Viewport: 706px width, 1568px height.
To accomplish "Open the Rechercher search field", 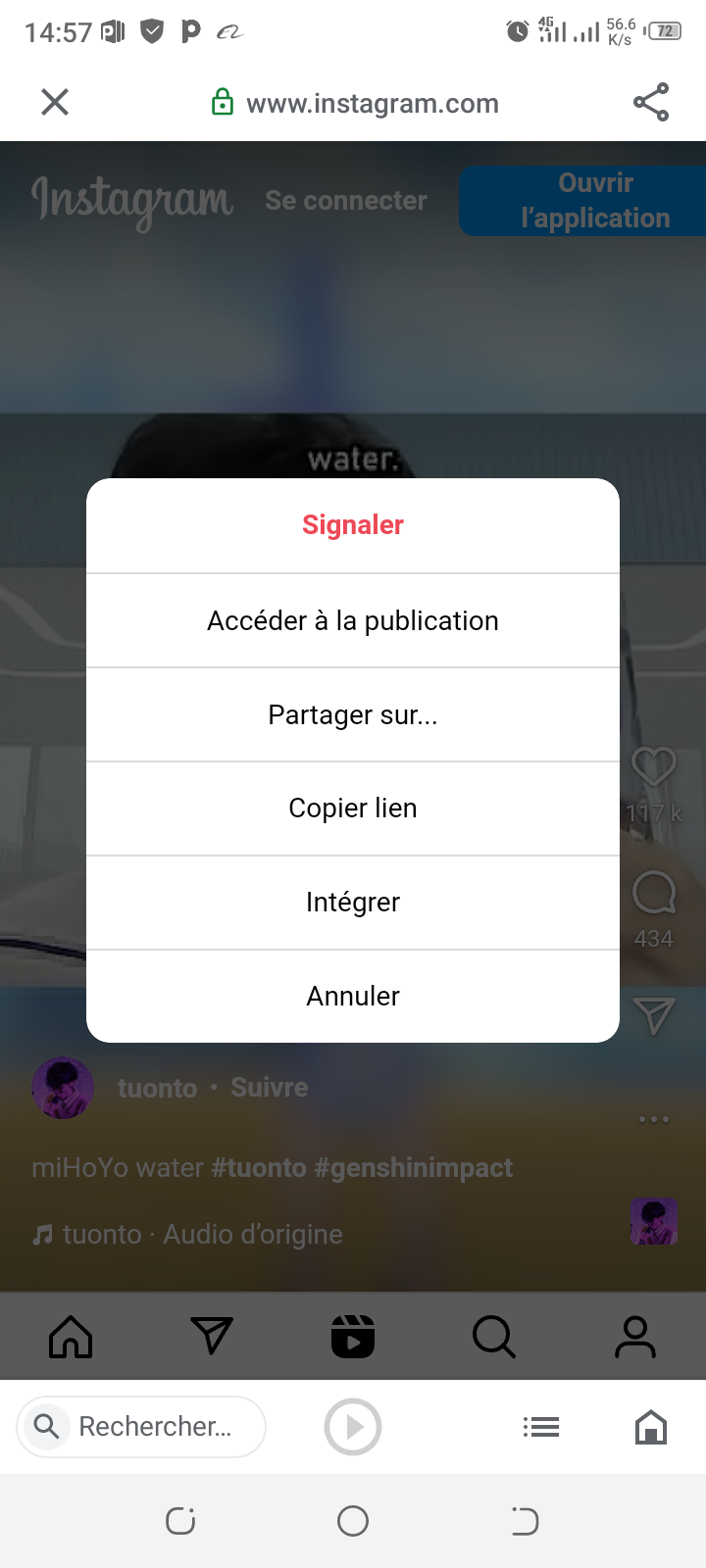I will click(x=142, y=1427).
